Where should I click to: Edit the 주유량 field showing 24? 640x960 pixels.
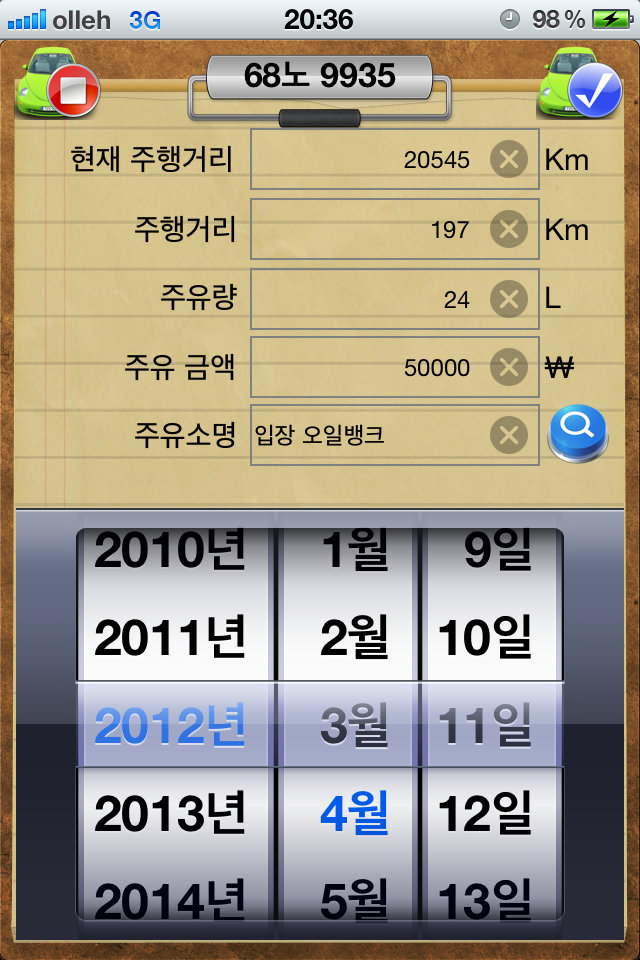click(x=370, y=299)
